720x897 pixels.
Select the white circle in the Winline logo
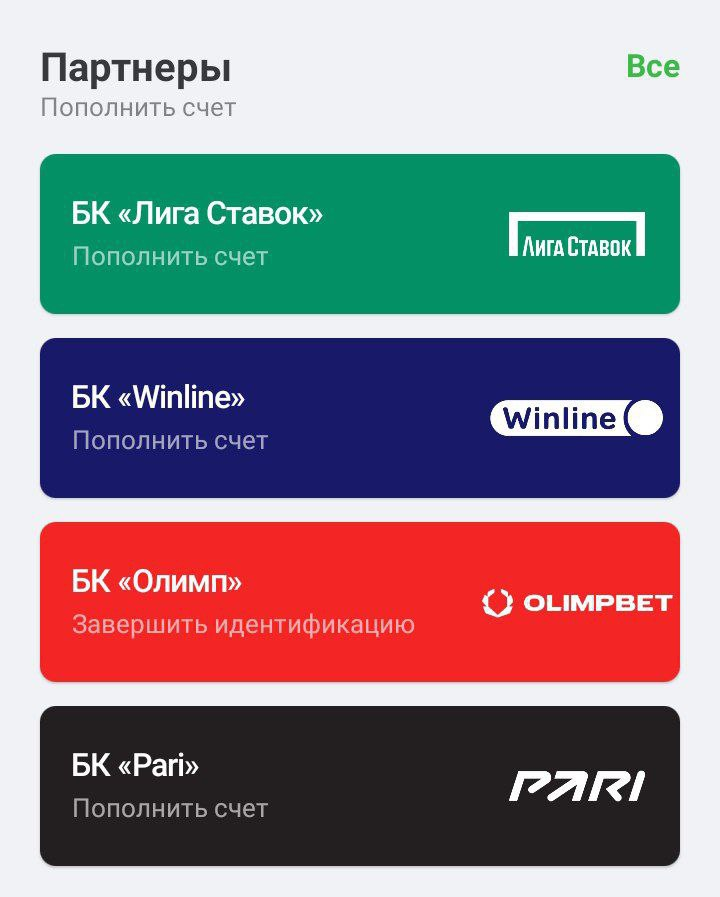tap(646, 418)
